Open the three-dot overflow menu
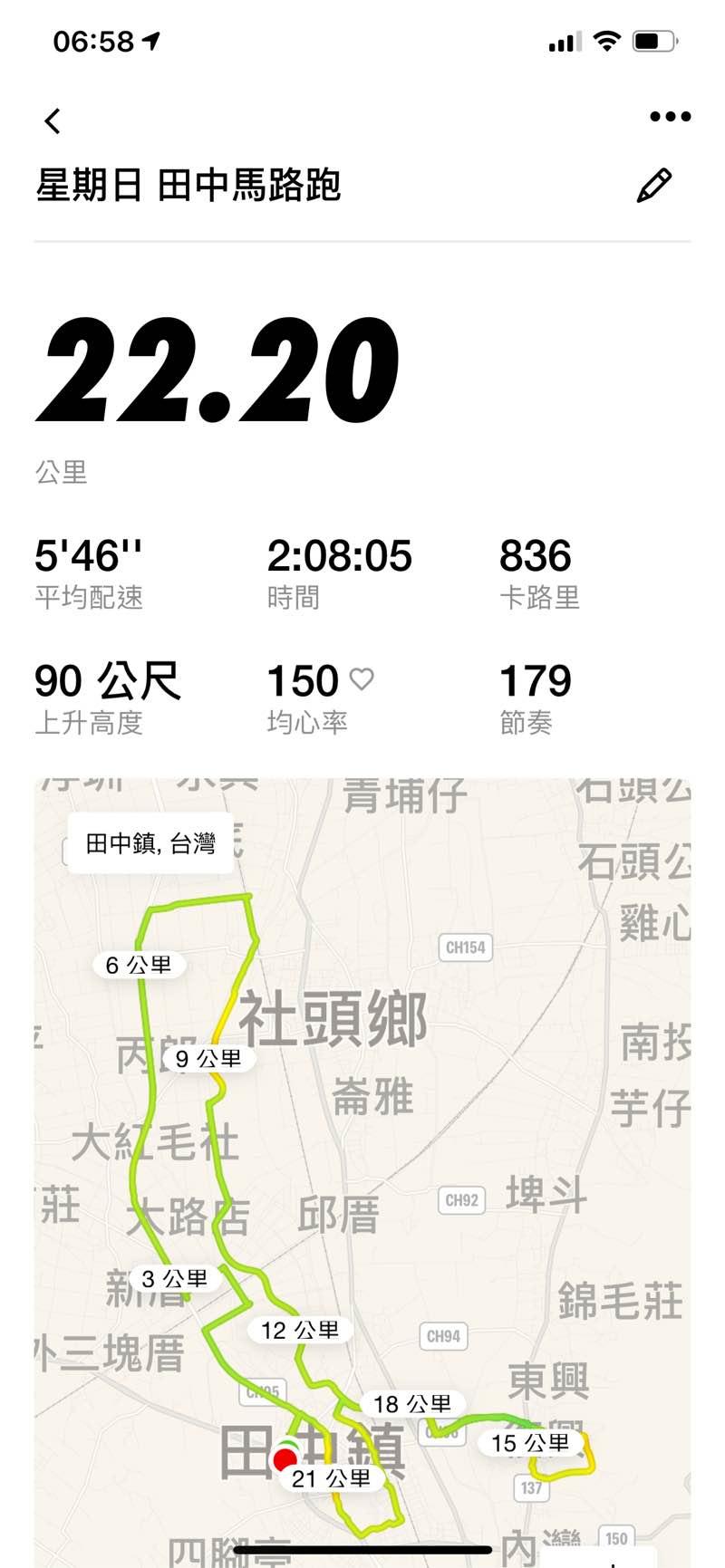The height and width of the screenshot is (1568, 725). click(670, 117)
